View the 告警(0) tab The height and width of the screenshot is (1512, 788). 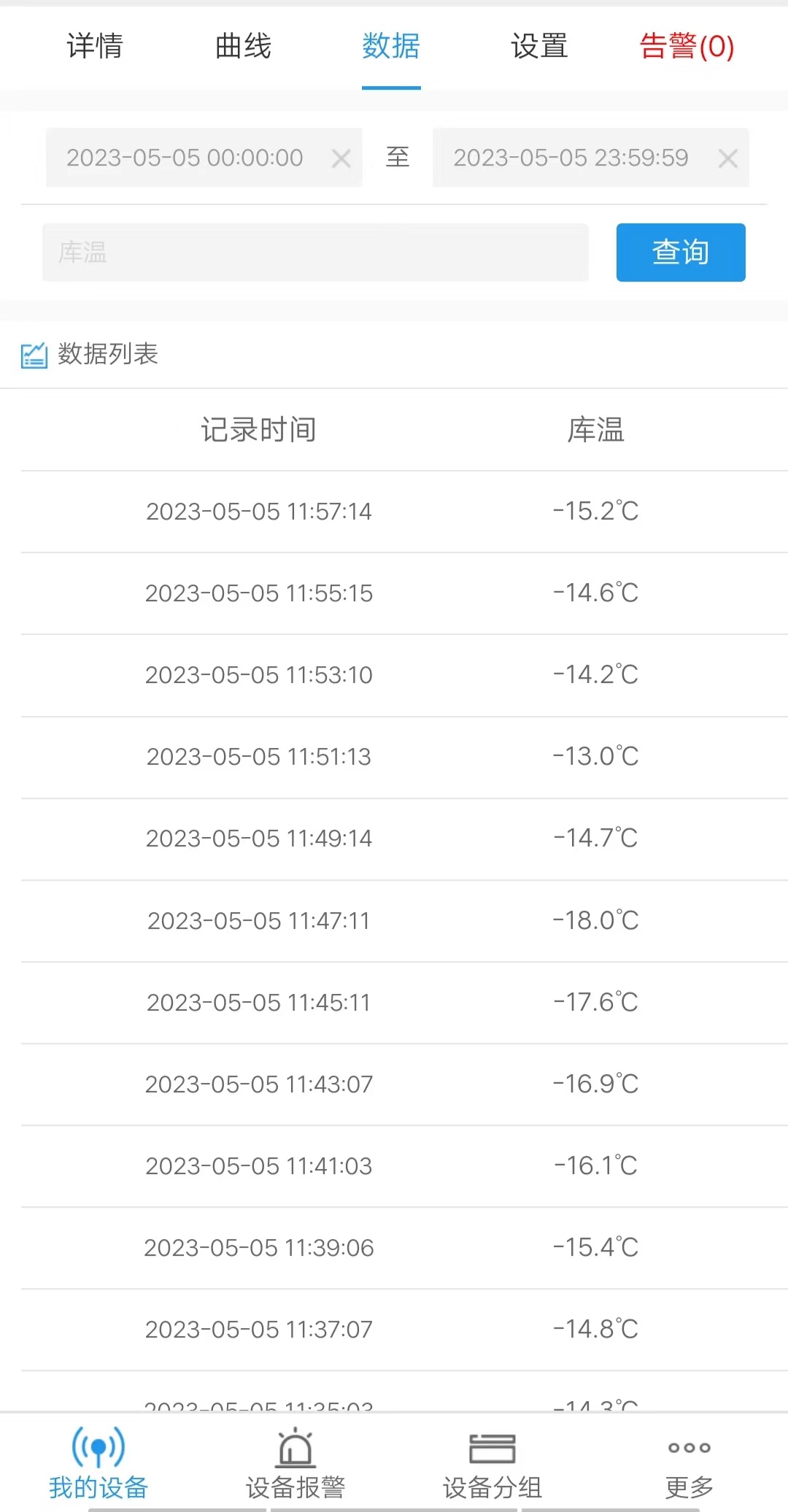687,47
